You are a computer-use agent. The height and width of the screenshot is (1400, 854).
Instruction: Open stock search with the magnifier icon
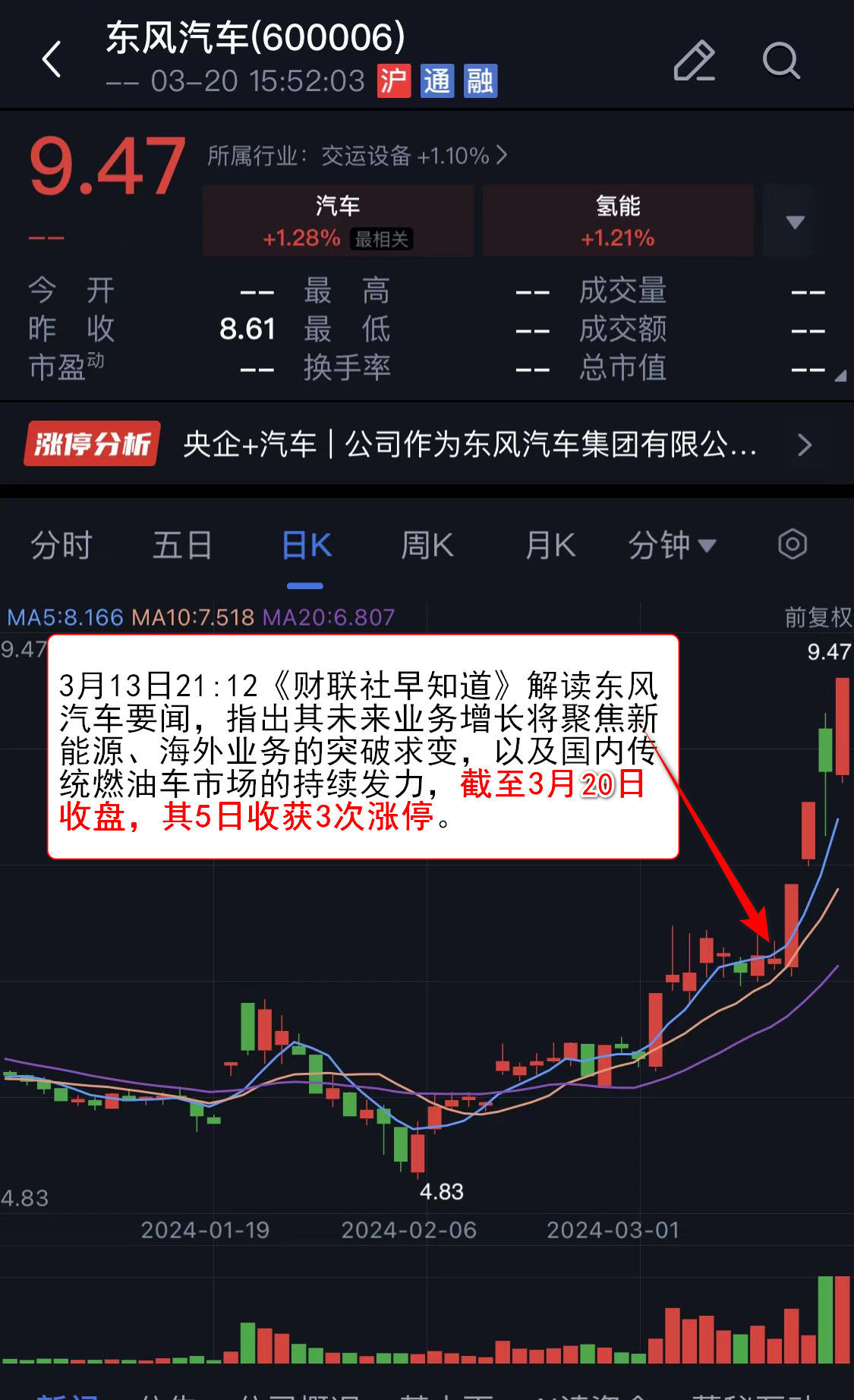tap(780, 61)
